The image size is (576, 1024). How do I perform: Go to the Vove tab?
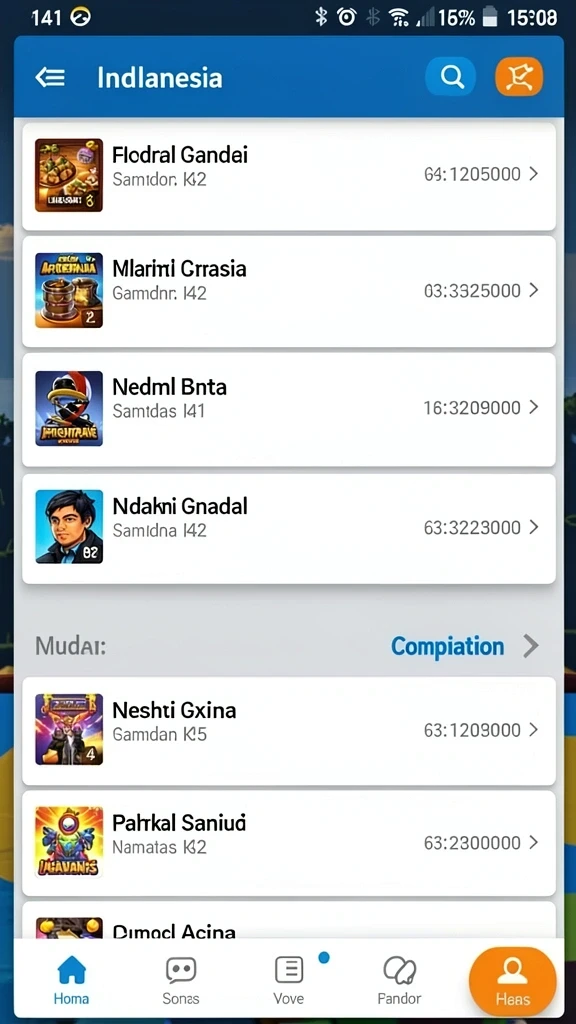289,980
